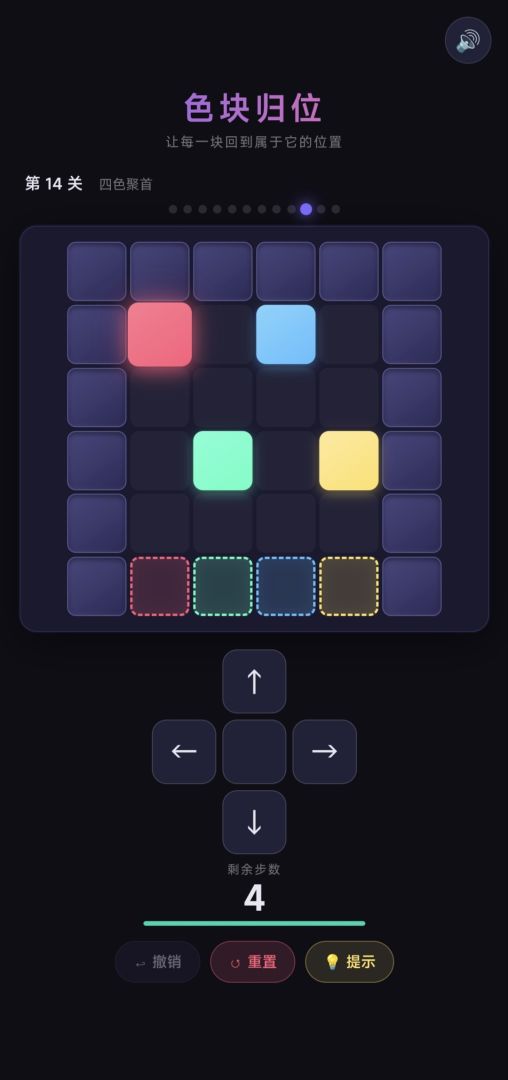Screen dimensions: 508x1080
Task: Select the first level indicator dot
Action: [173, 209]
